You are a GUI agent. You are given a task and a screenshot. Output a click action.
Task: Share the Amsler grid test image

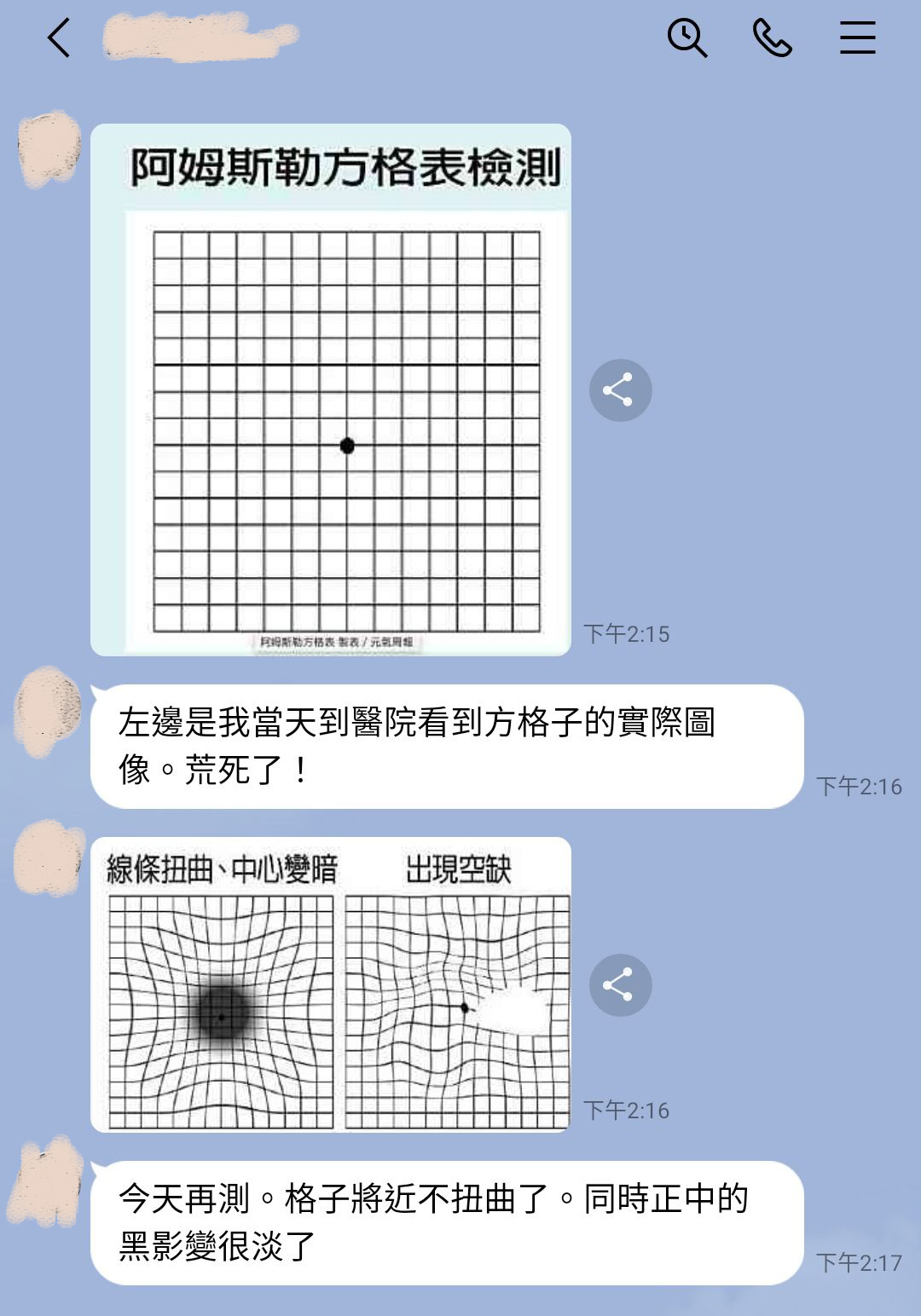point(620,390)
